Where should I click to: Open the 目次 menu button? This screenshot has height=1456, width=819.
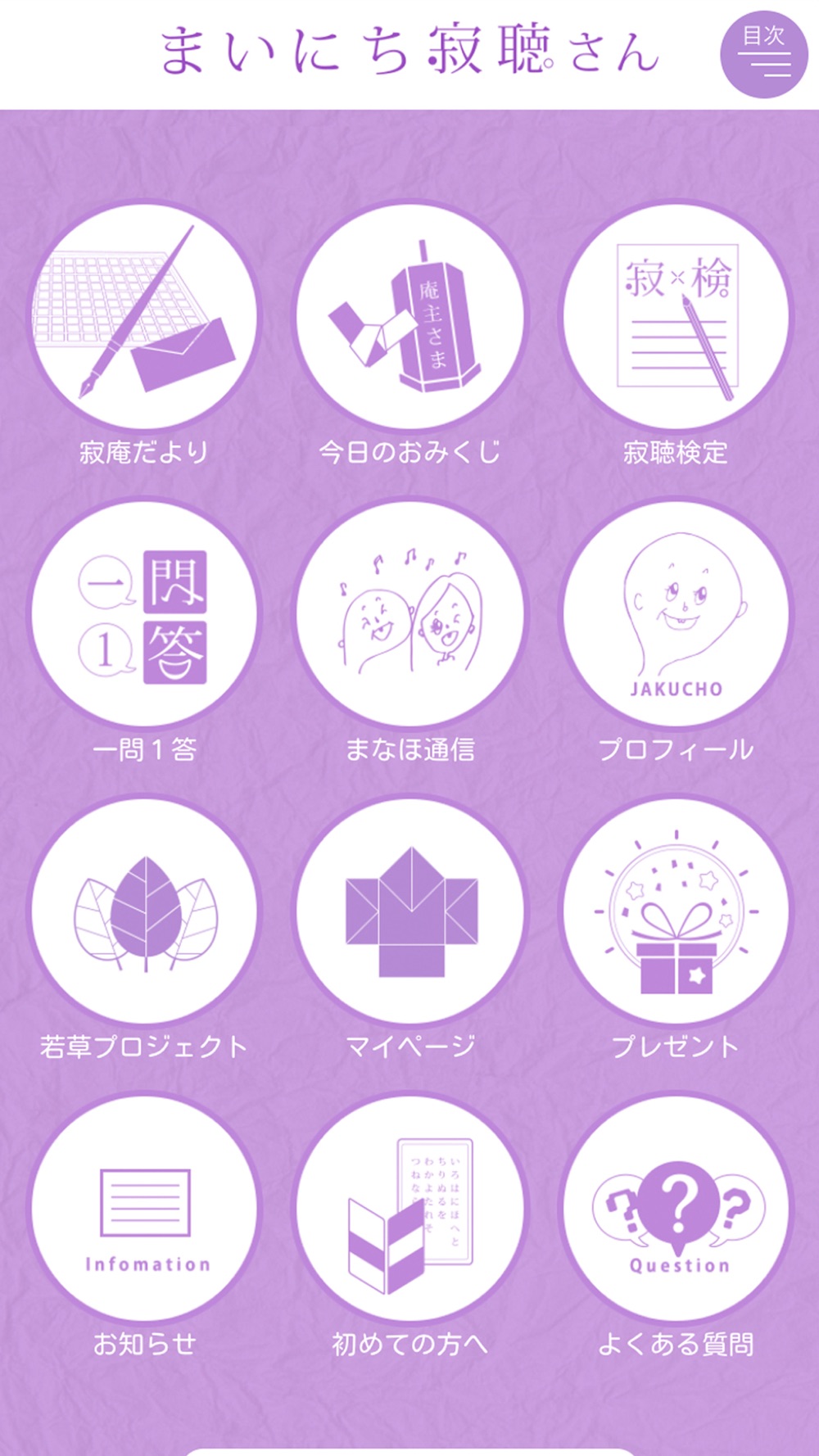[x=763, y=55]
